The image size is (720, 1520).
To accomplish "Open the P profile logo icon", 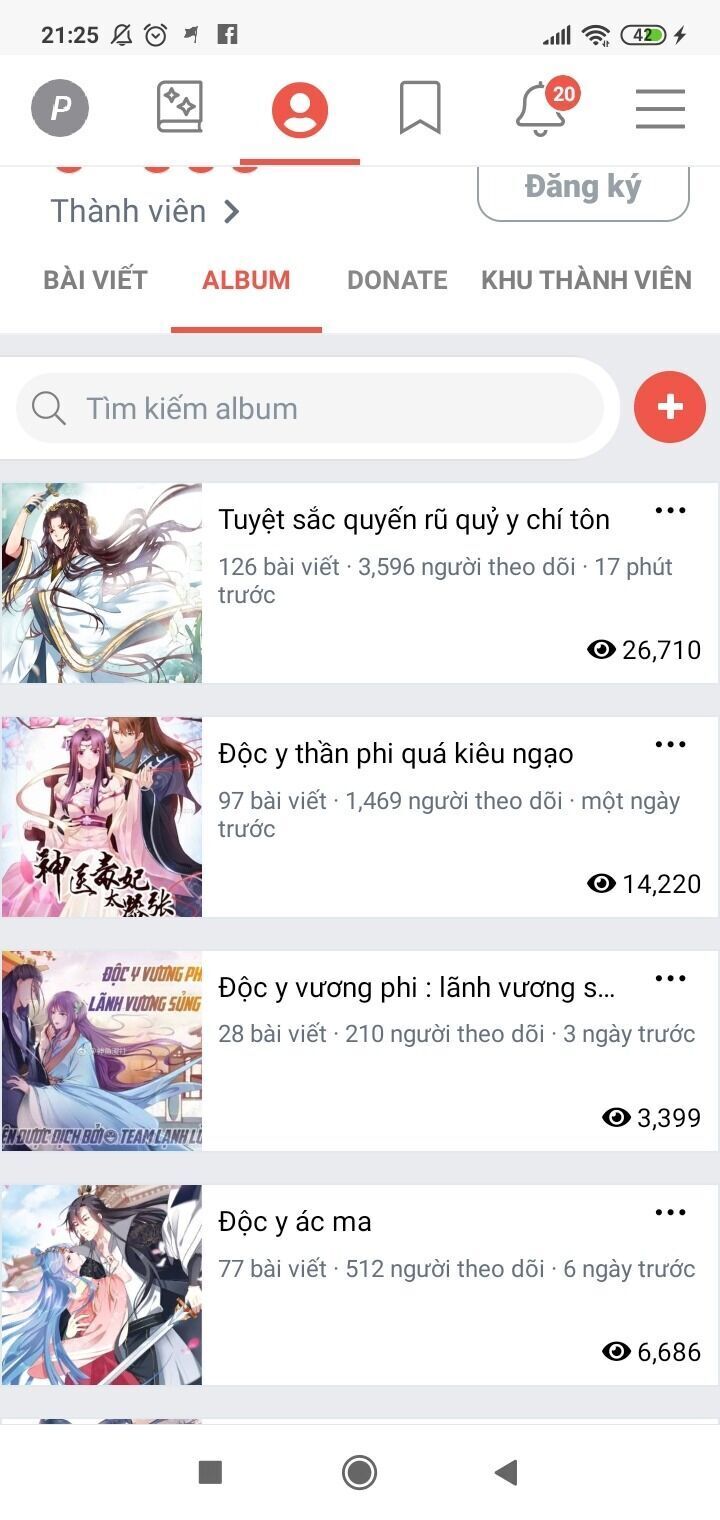I will coord(60,107).
